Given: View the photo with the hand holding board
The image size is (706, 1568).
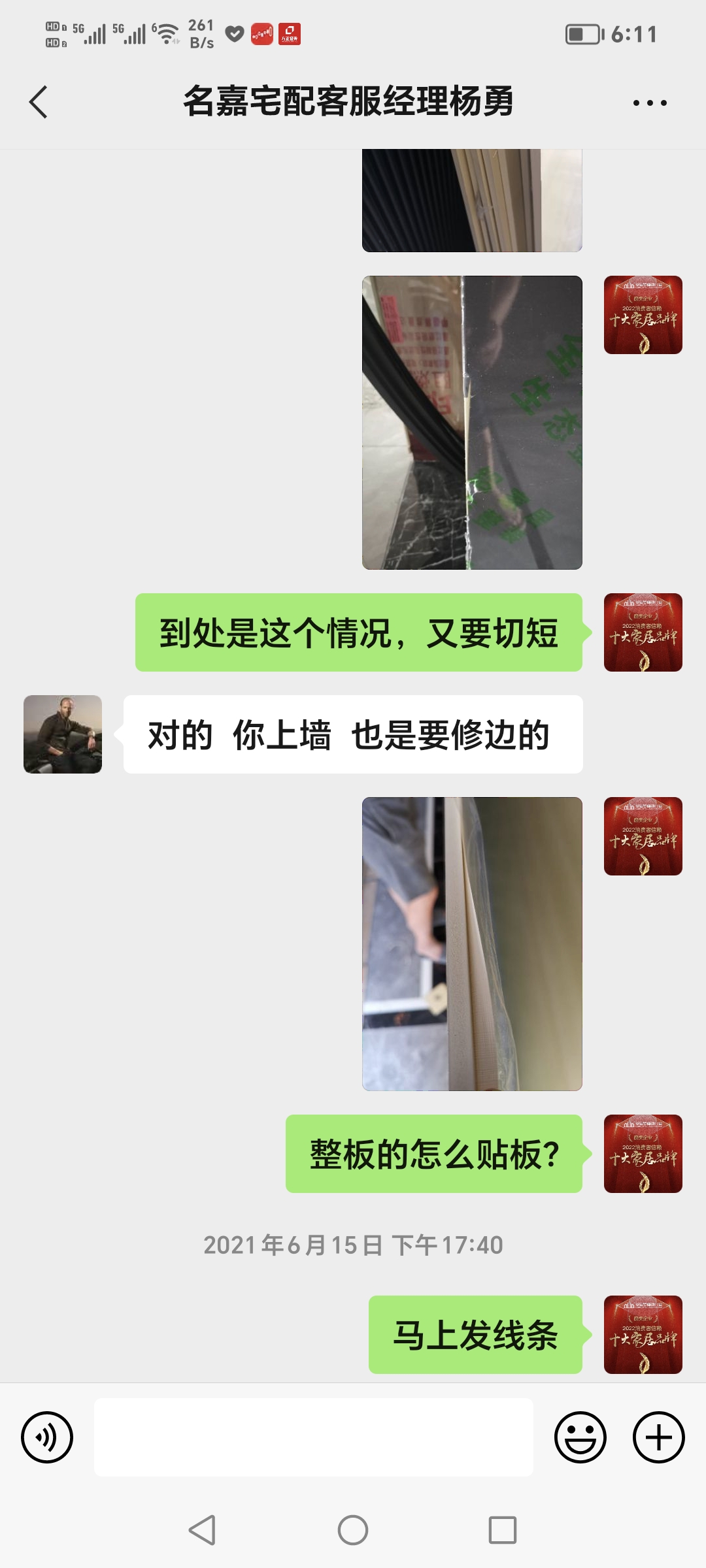Looking at the screenshot, I should click(472, 944).
